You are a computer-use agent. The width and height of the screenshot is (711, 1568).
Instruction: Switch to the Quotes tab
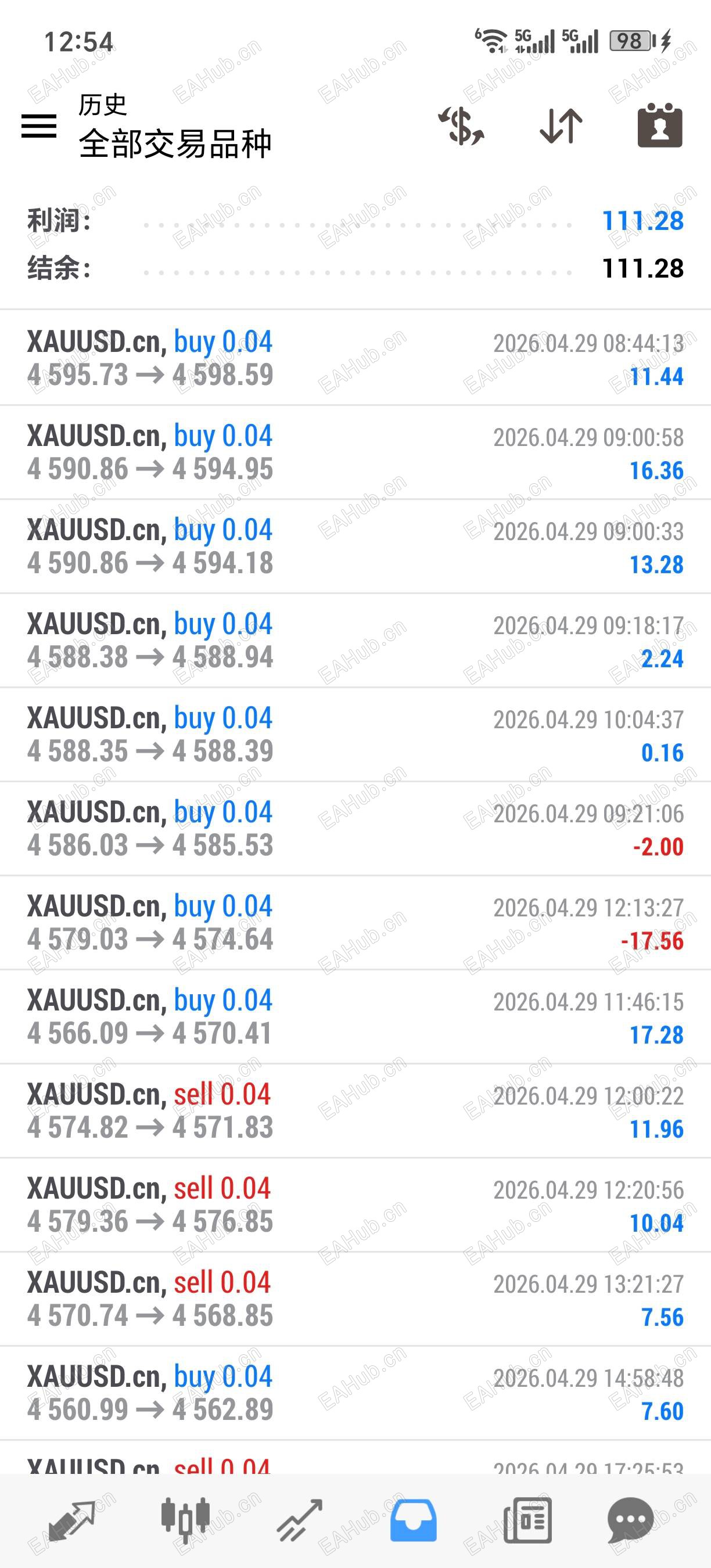72,1520
